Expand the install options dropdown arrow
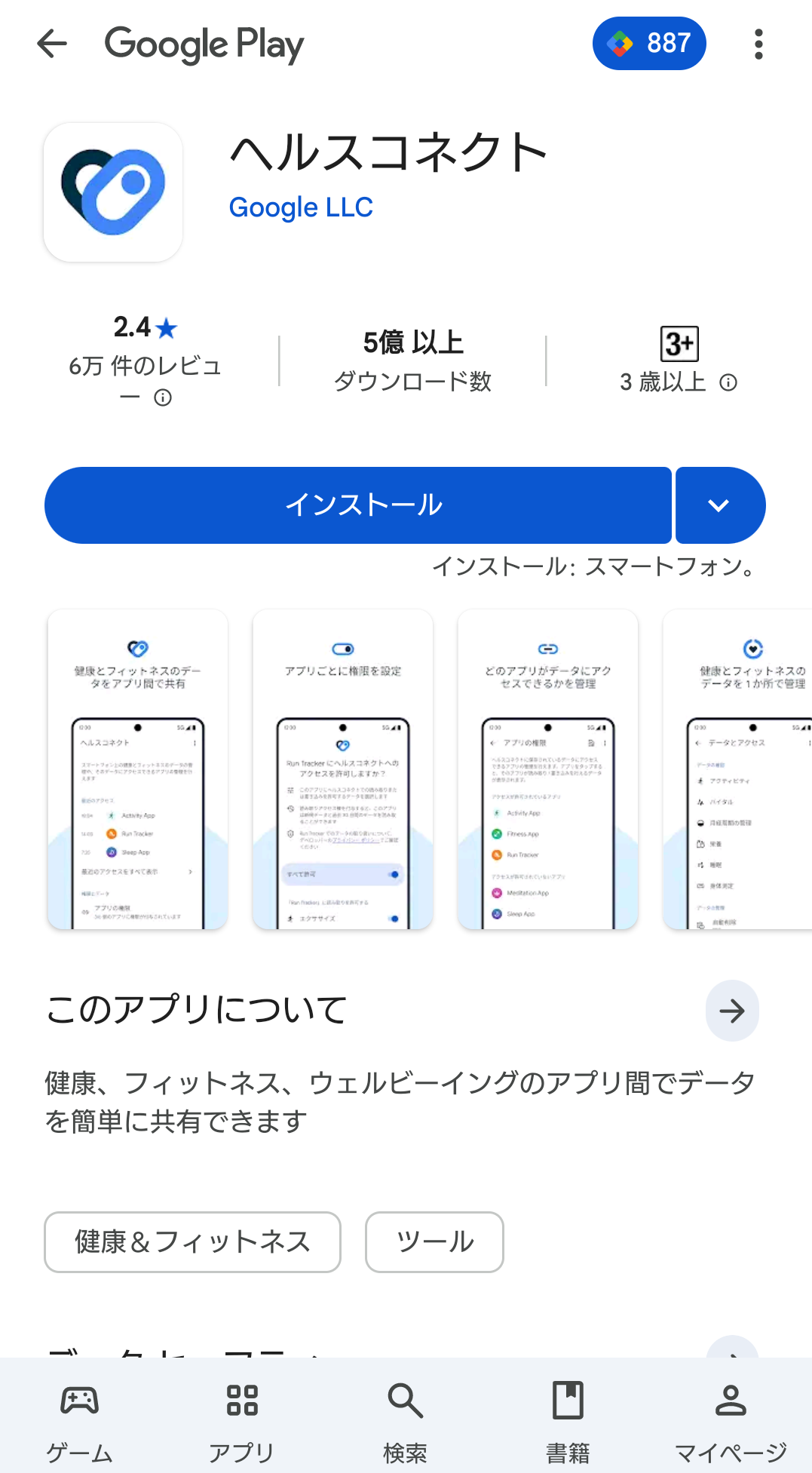The width and height of the screenshot is (812, 1473). [x=719, y=505]
